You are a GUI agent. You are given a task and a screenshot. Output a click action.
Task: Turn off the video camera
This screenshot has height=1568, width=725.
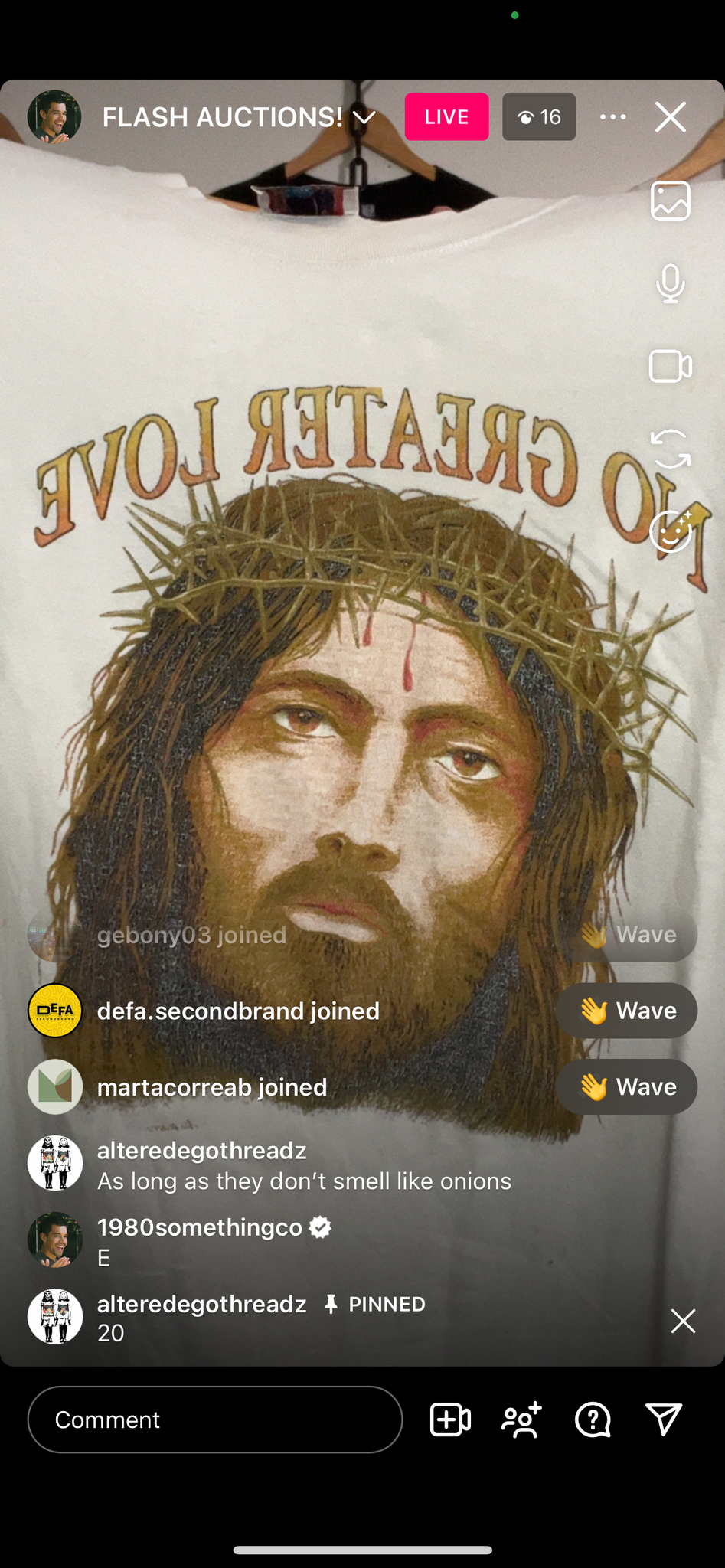pyautogui.click(x=670, y=366)
